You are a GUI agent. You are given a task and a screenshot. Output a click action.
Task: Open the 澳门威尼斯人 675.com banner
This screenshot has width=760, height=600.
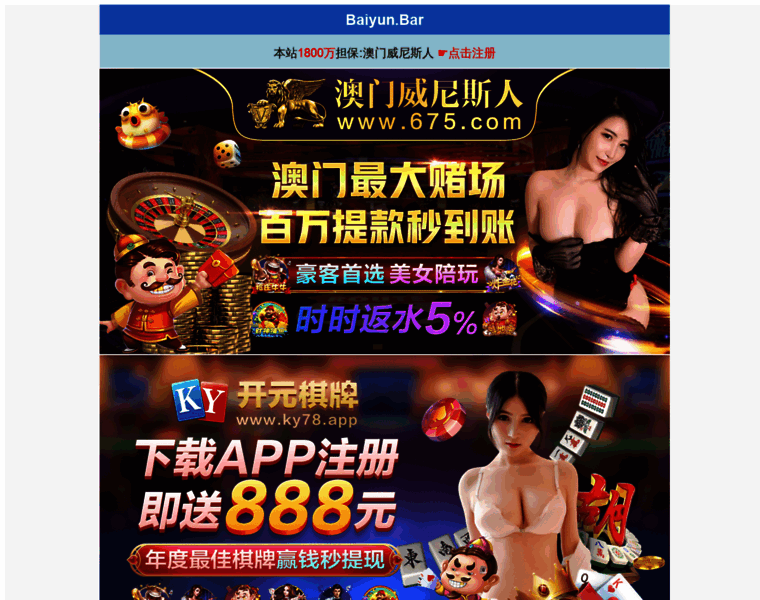(384, 211)
